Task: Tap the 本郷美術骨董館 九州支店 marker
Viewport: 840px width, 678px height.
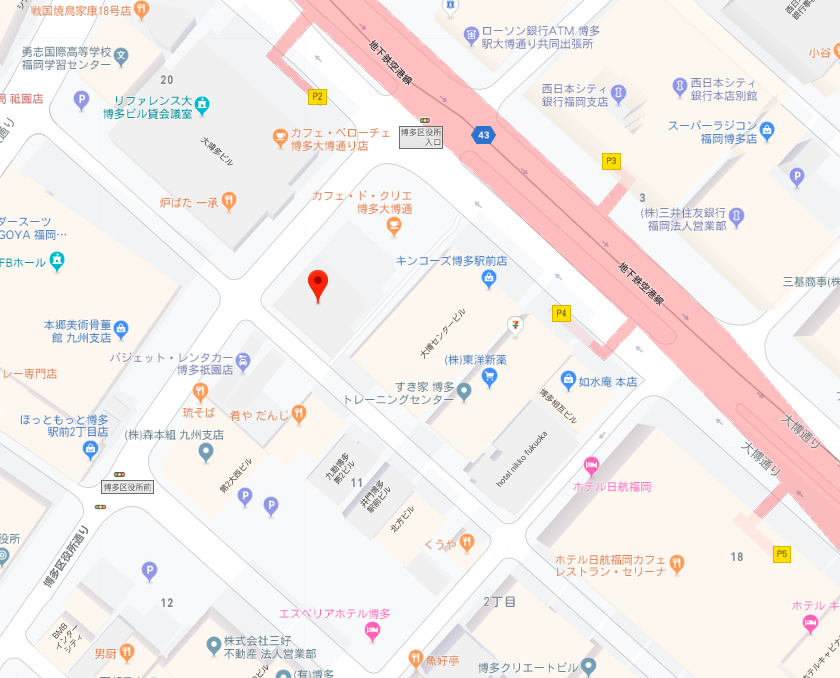Action: (121, 328)
